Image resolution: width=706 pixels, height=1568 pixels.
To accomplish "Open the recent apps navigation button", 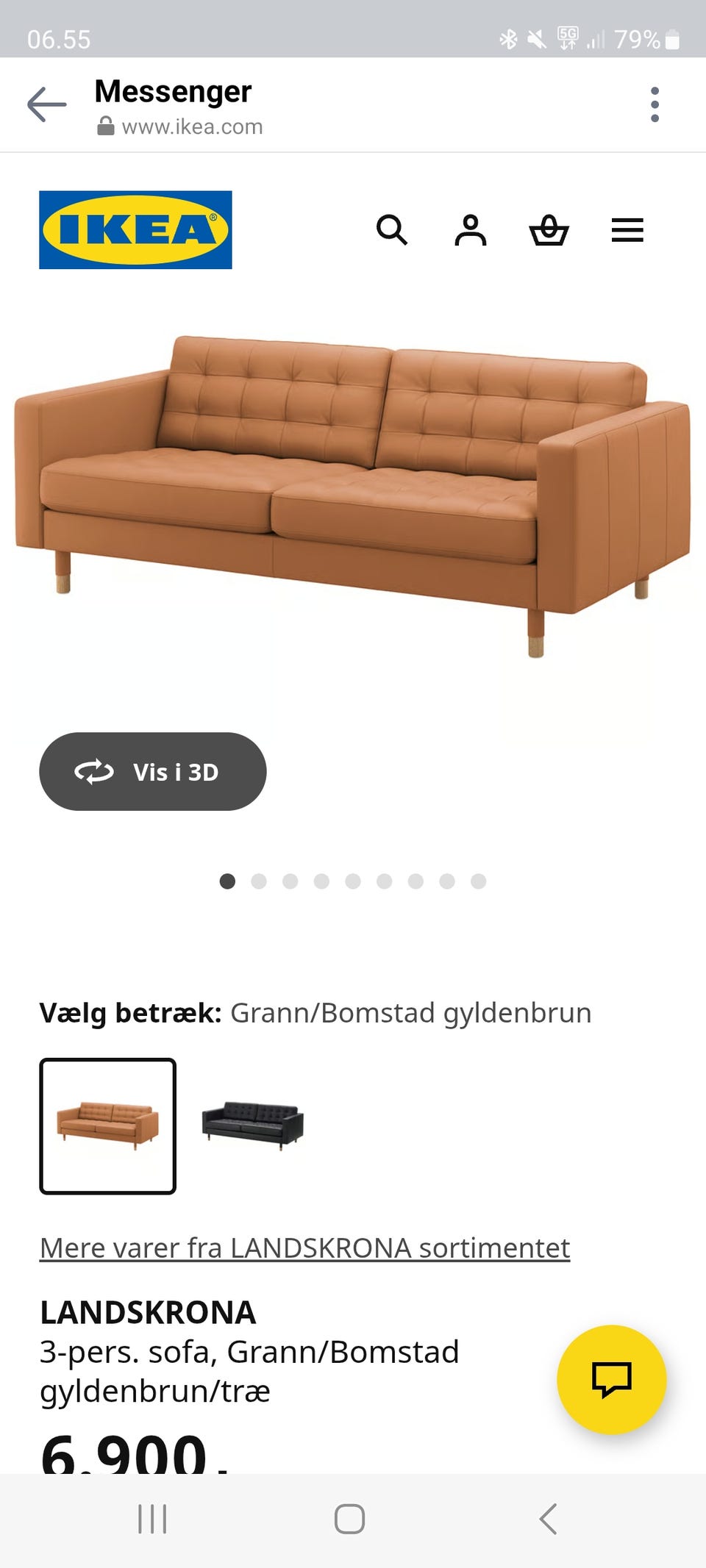I will [151, 1518].
